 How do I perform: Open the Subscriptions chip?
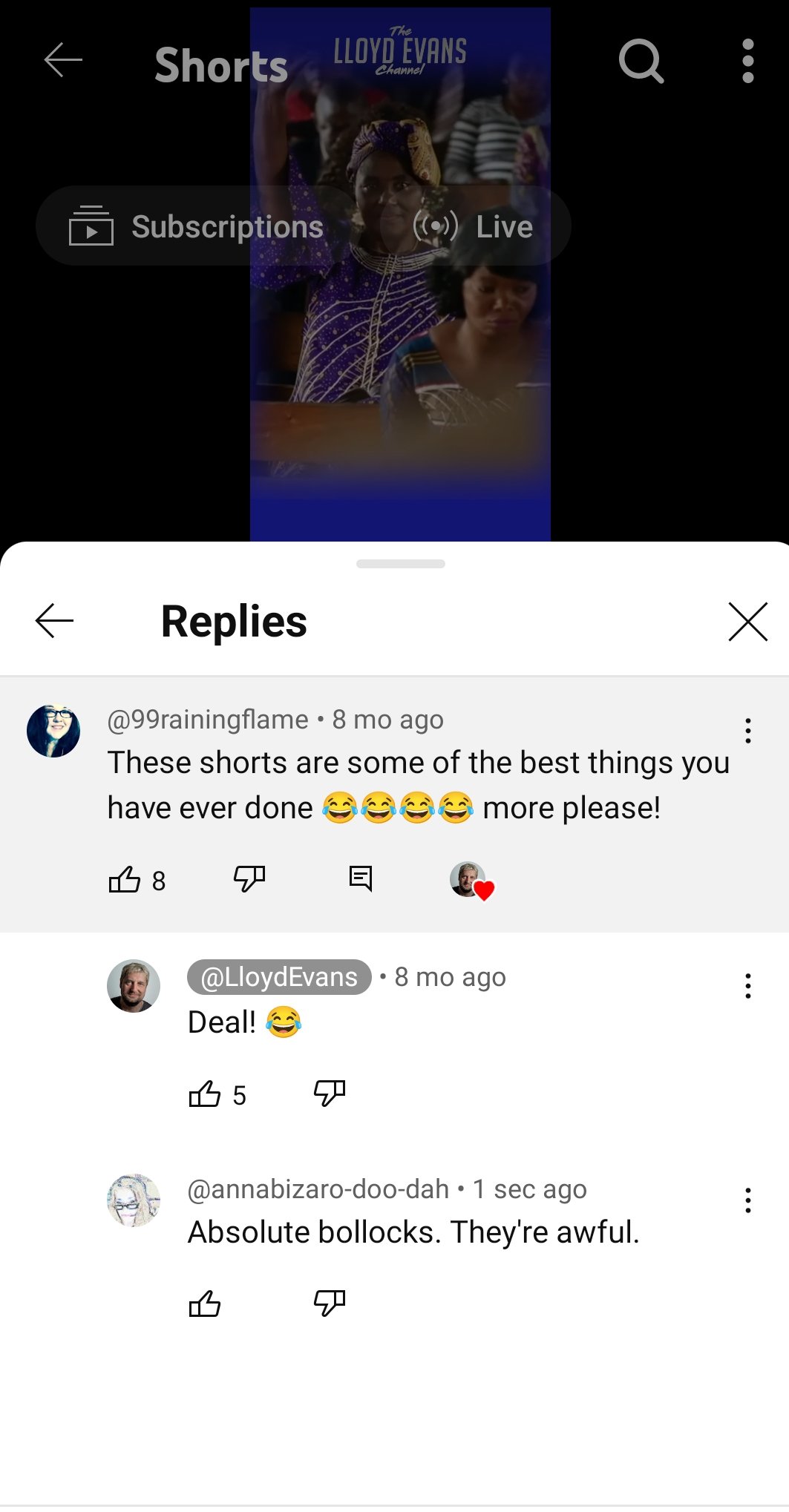197,226
